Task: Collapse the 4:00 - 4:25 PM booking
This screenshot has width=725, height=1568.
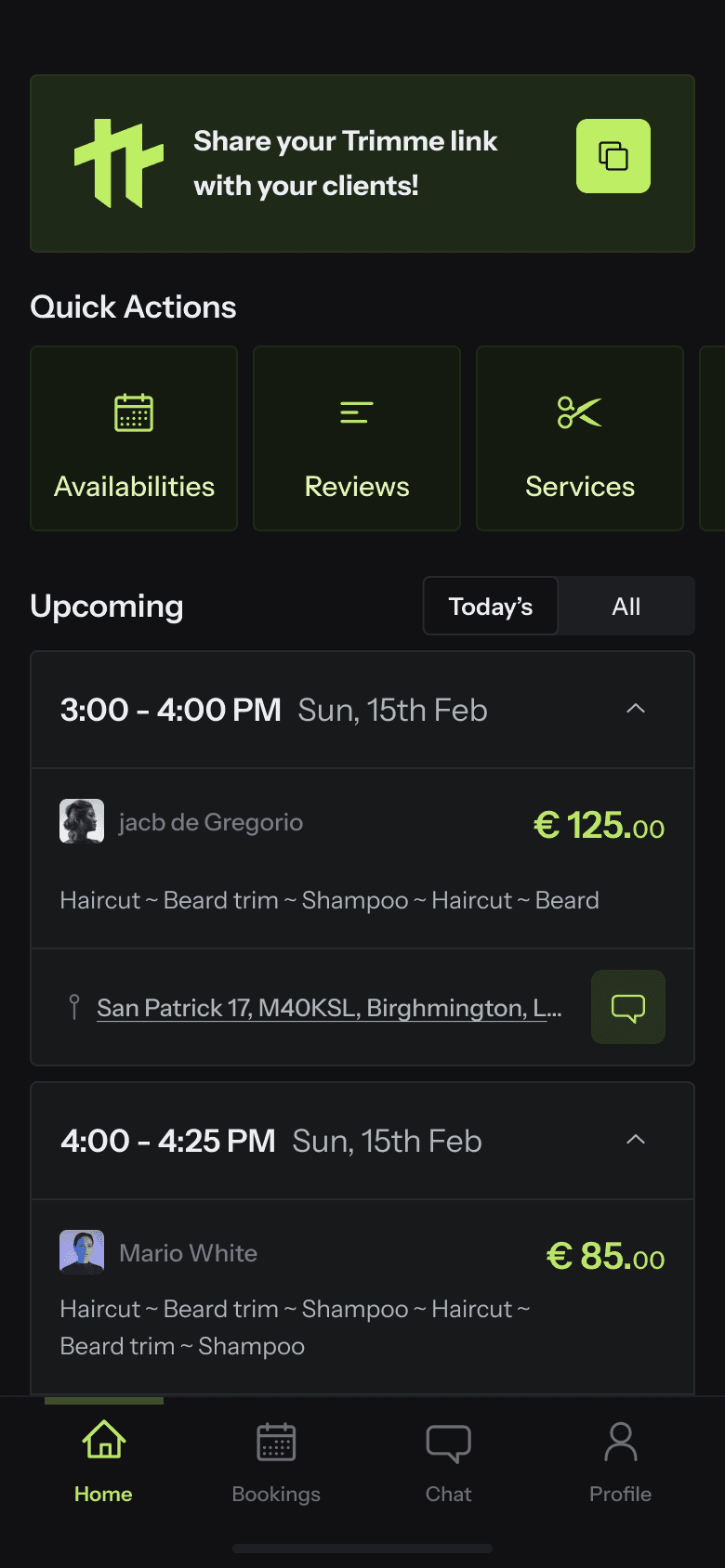Action: click(635, 1140)
